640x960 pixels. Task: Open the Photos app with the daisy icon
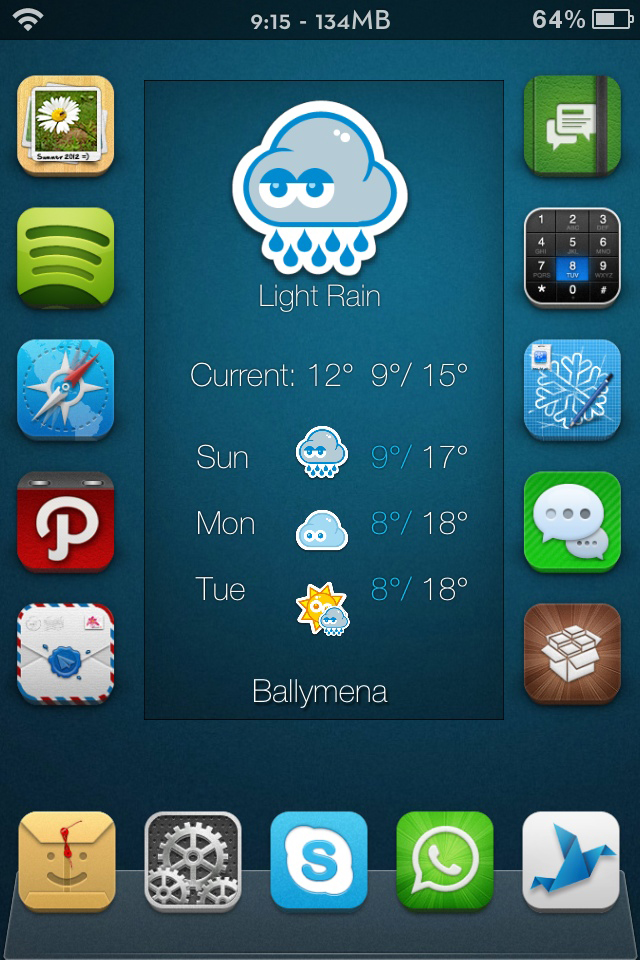[x=66, y=125]
